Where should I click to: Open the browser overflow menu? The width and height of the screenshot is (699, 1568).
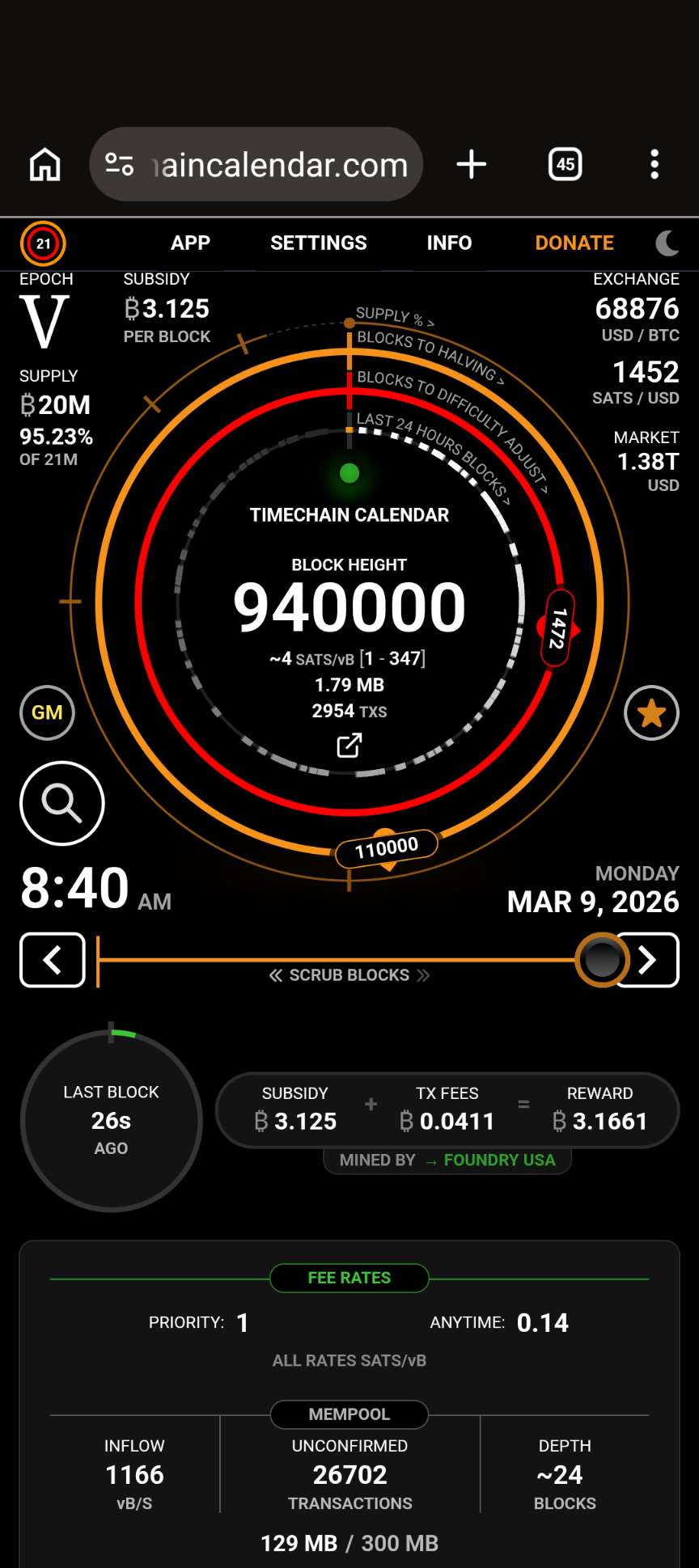pyautogui.click(x=655, y=165)
